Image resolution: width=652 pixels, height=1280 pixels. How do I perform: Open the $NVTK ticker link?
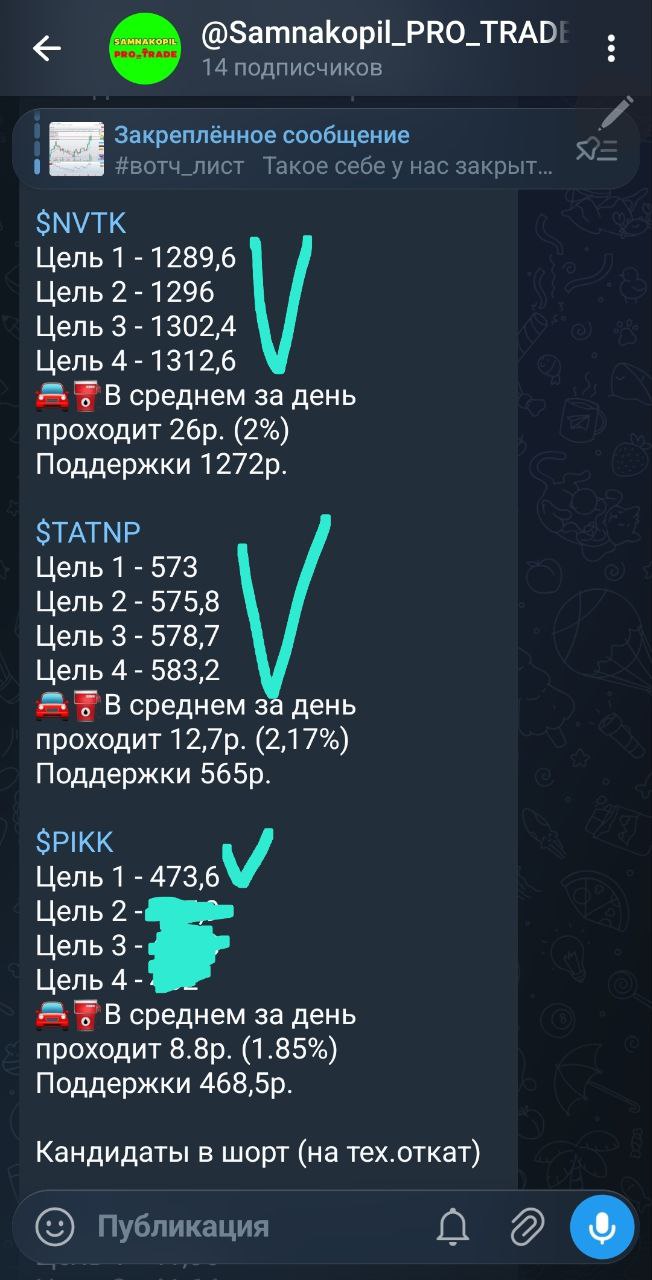point(81,223)
